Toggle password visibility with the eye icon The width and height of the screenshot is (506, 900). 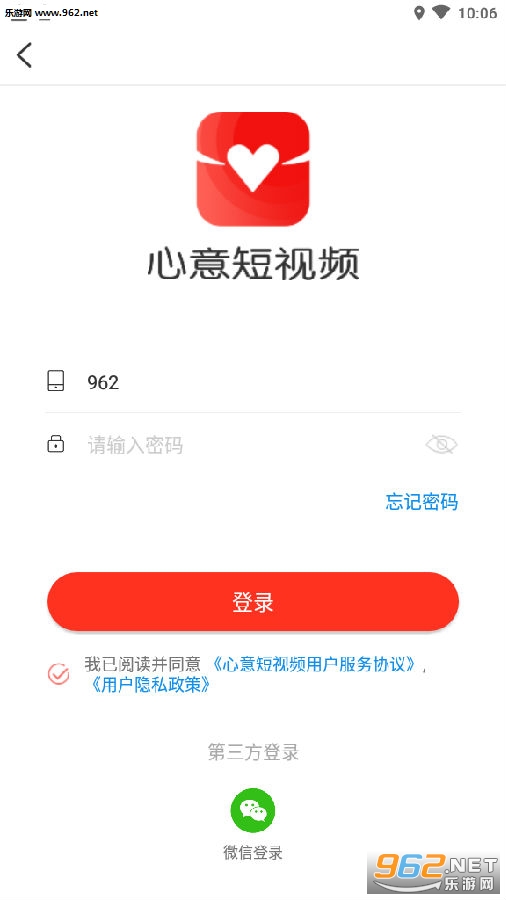441,445
